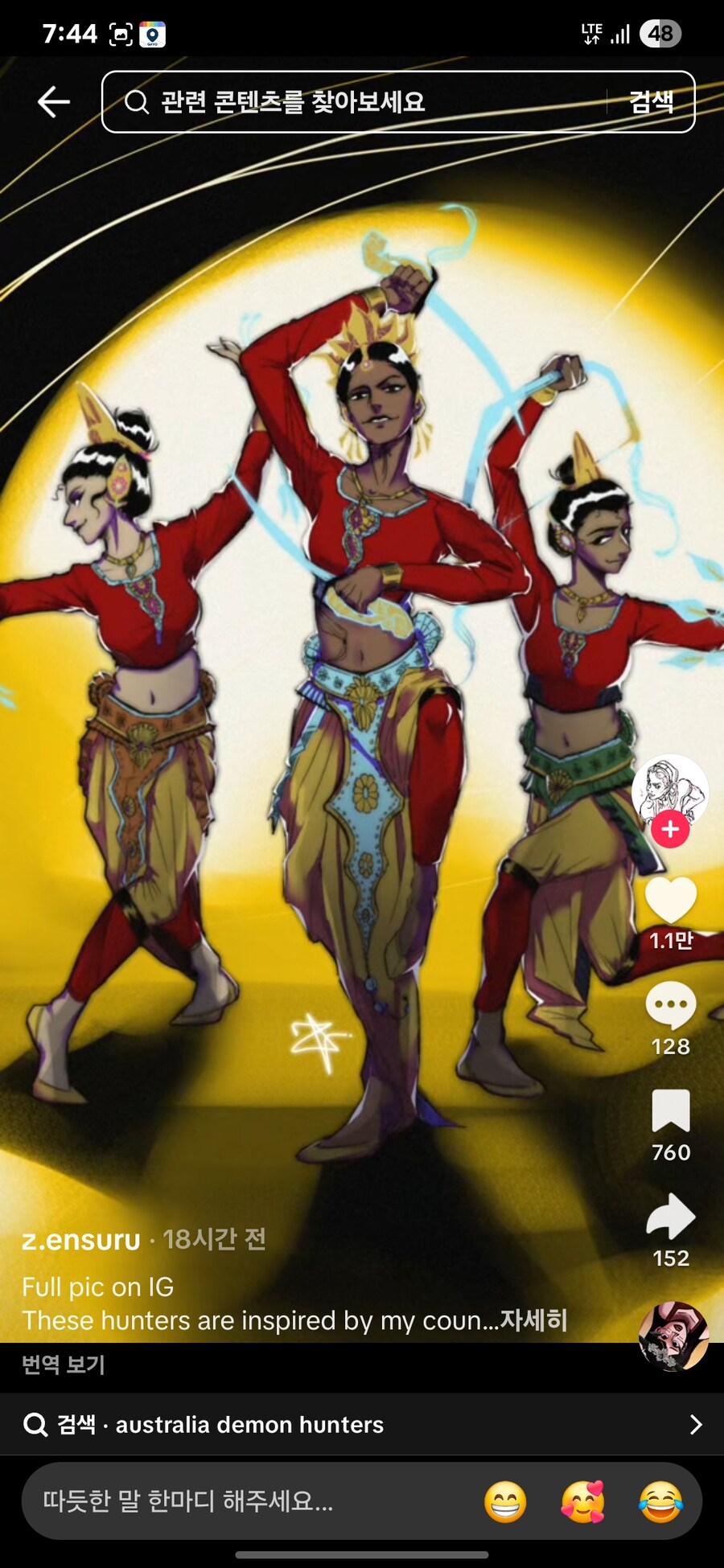
Task: Open z.ensuru's profile picture
Action: click(x=669, y=790)
